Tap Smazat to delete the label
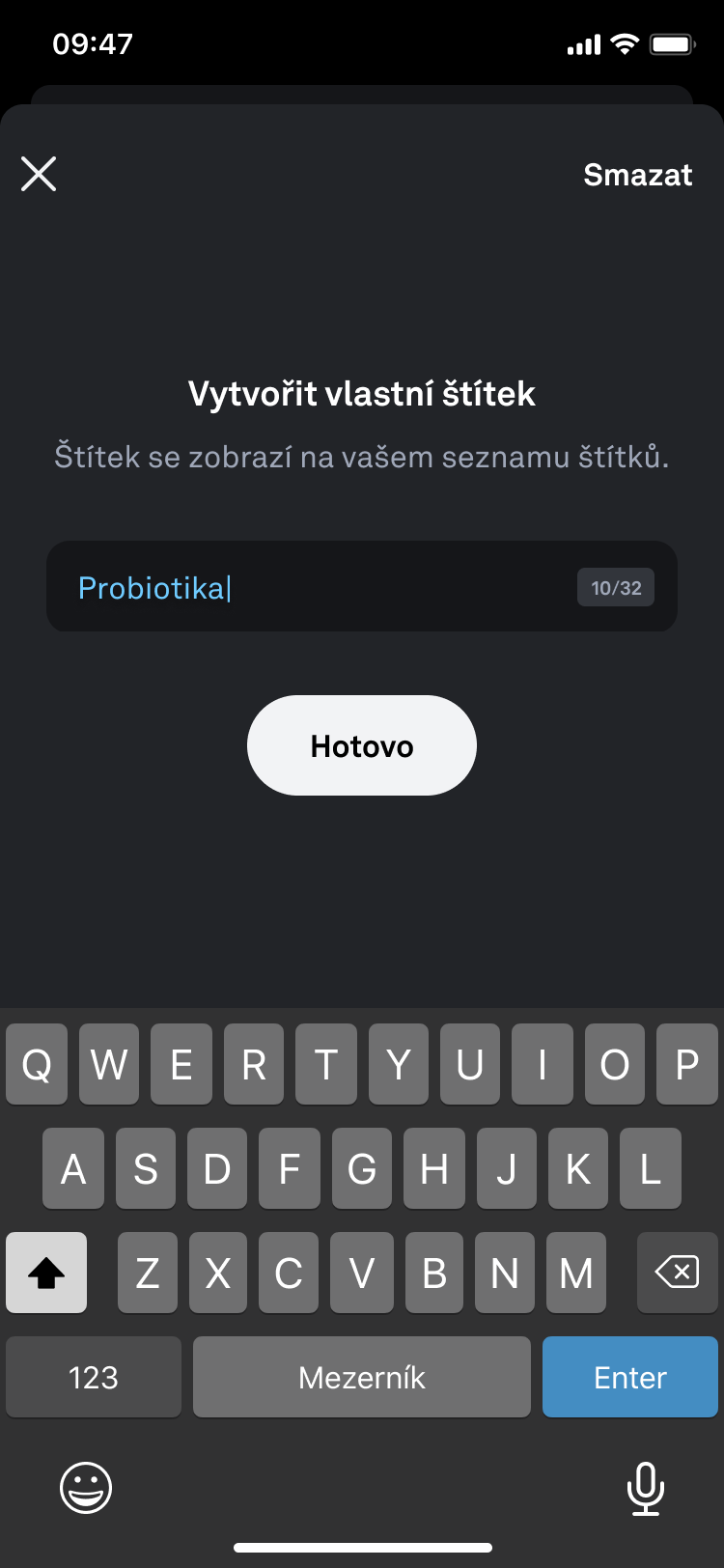This screenshot has height=1568, width=724. (637, 175)
